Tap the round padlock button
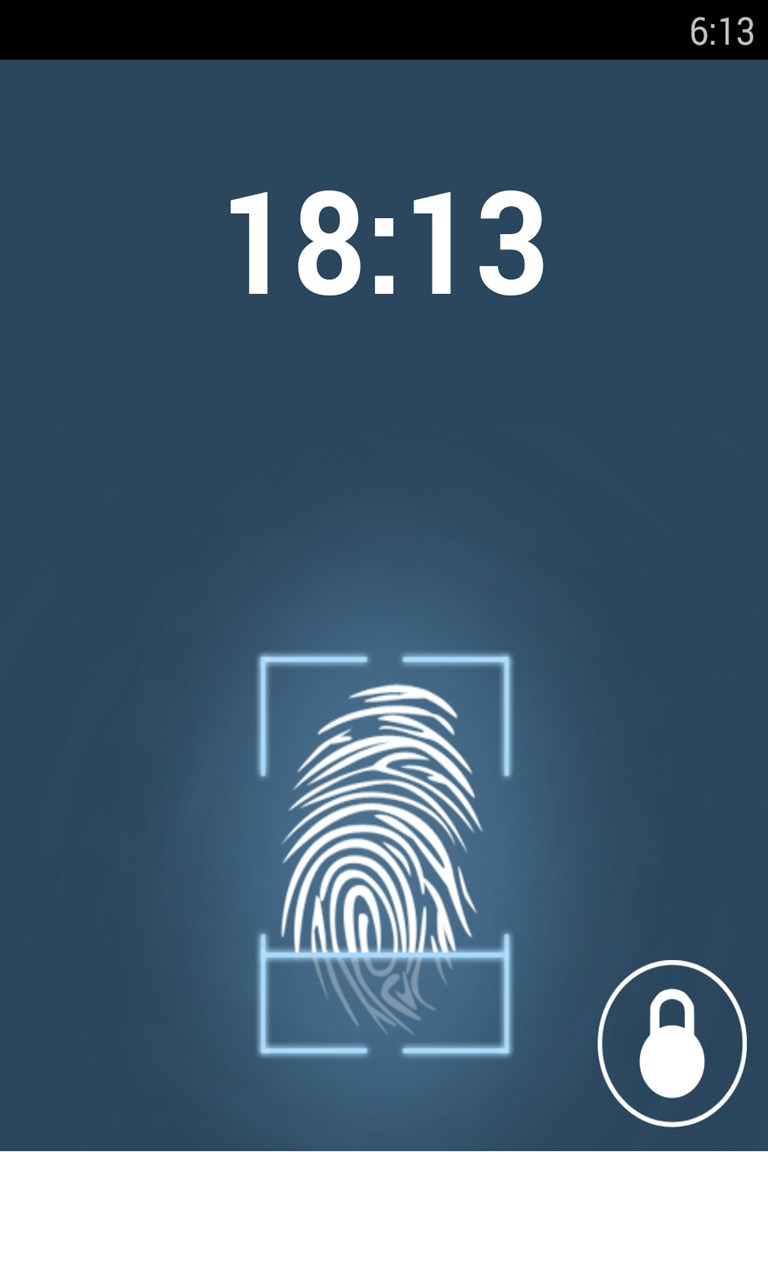Screen dimensions: 768x1280 (x=672, y=1043)
